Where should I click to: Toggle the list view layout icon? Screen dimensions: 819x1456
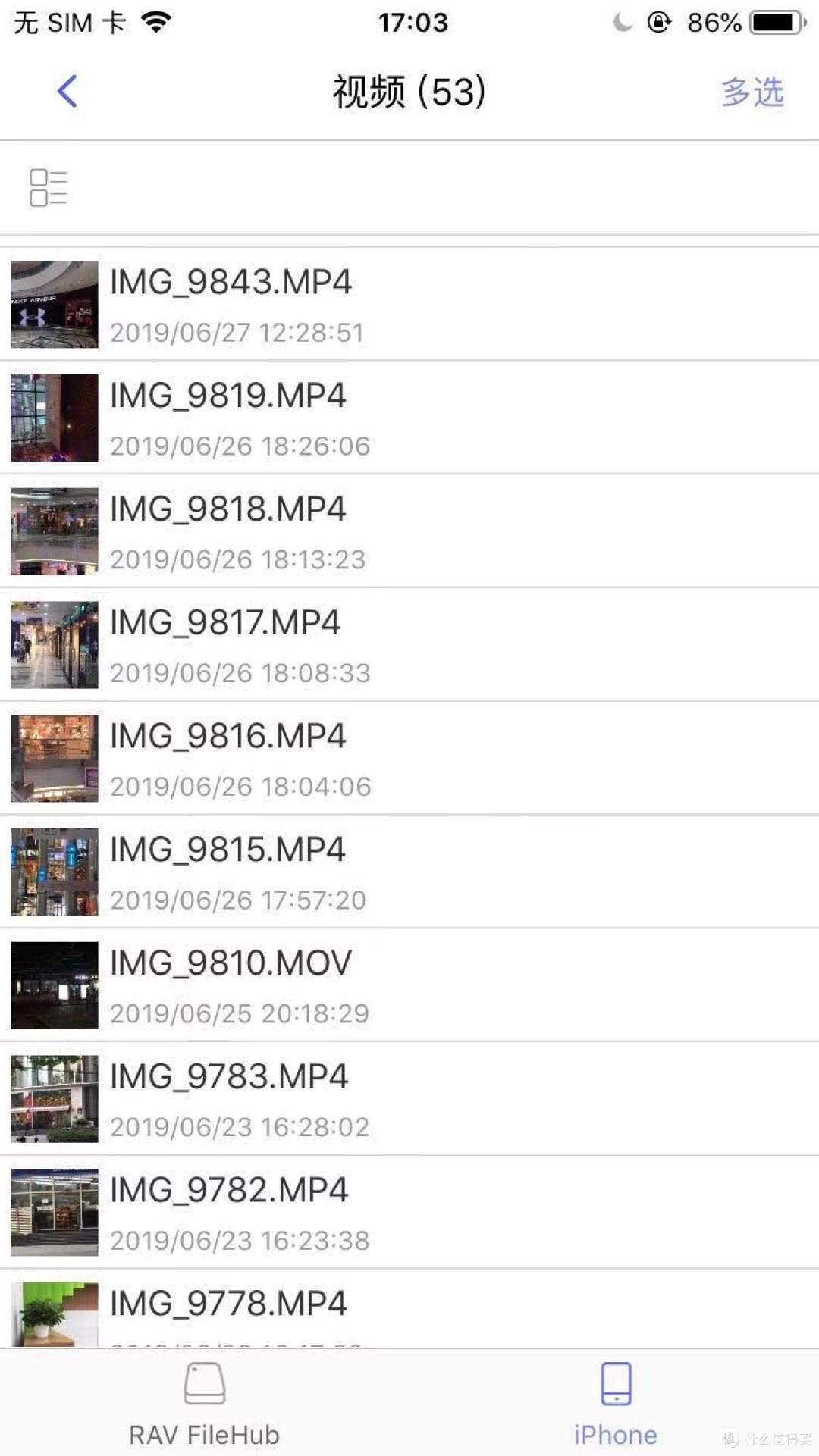pyautogui.click(x=49, y=187)
